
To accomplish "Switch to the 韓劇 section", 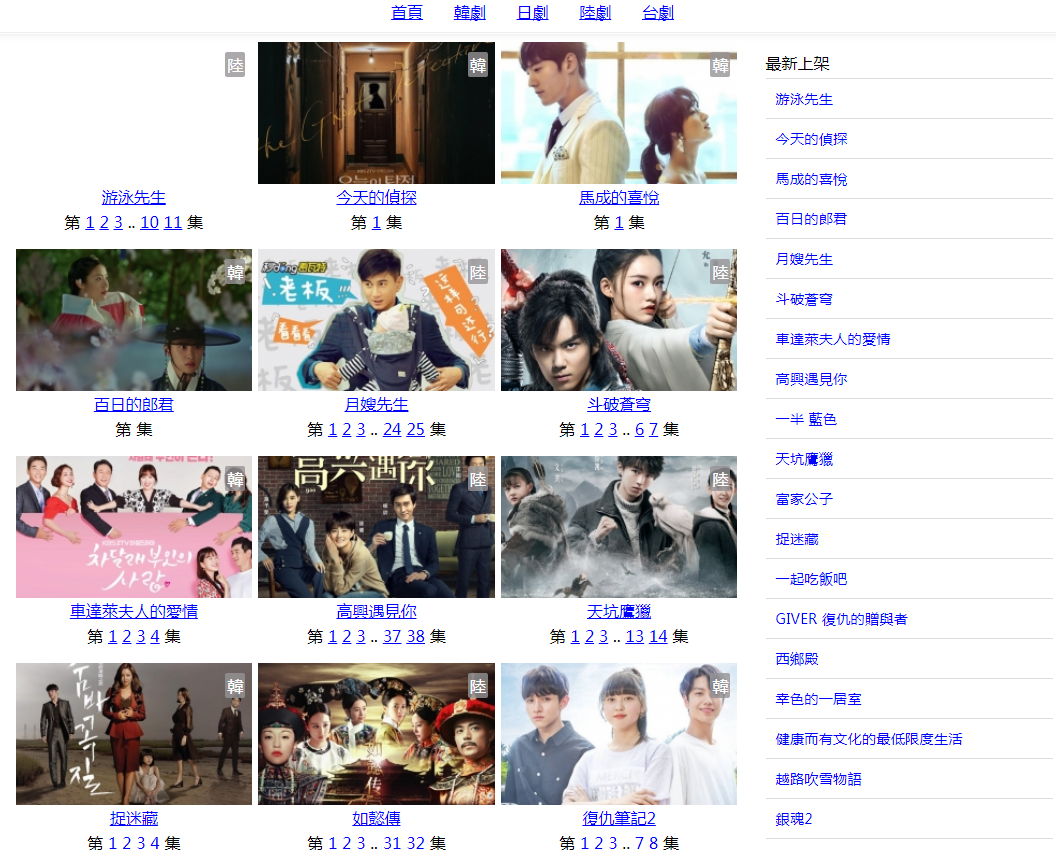I will [x=469, y=13].
